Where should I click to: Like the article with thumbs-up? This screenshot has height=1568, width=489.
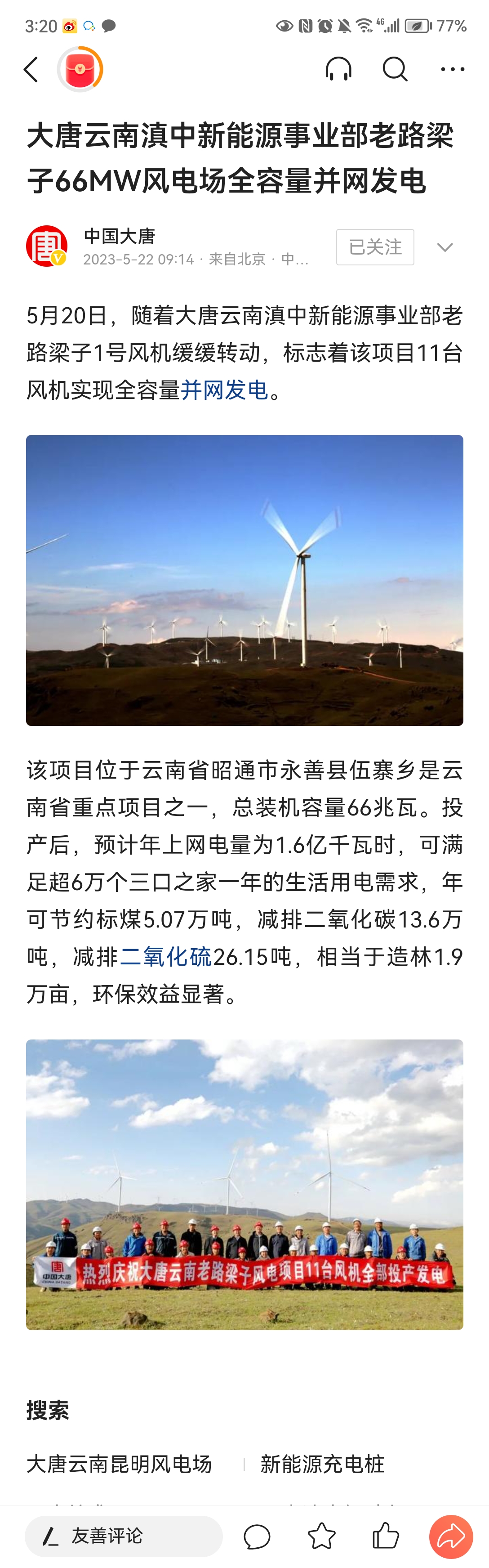(386, 1537)
